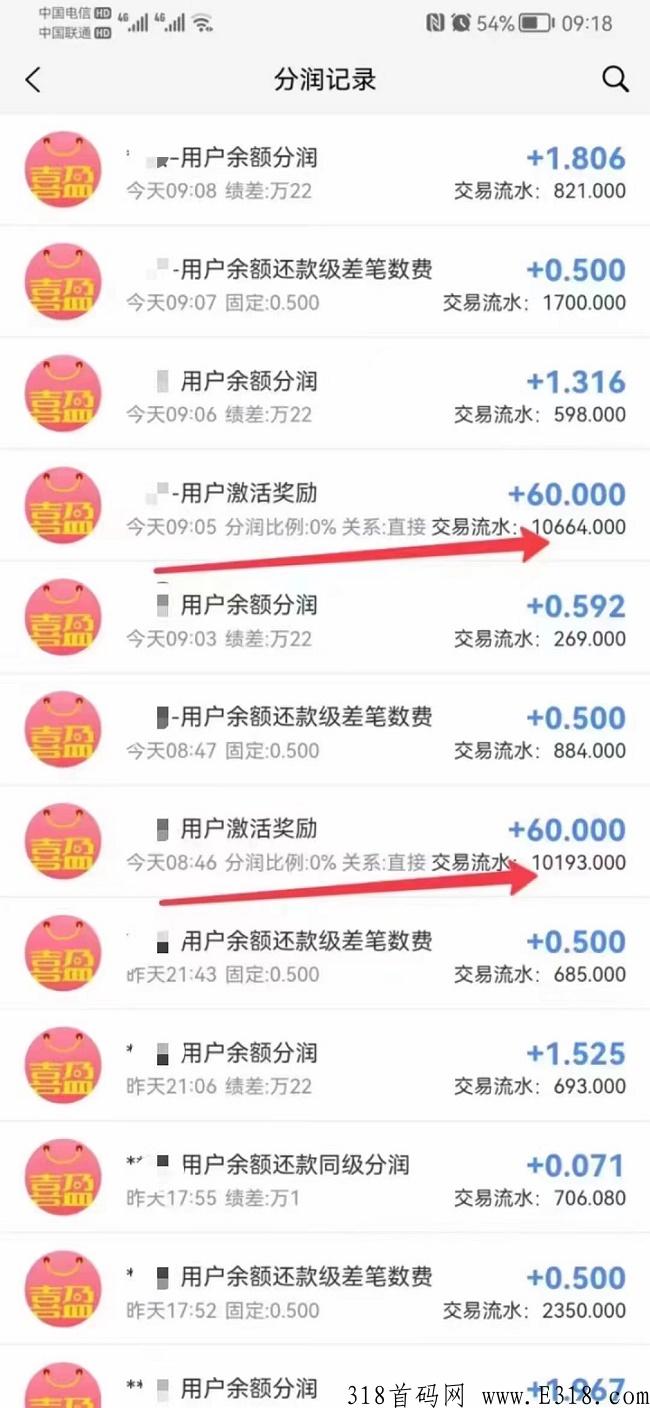Viewport: 650px width, 1408px height.
Task: Go back from 分润记录 page
Action: pos(33,80)
